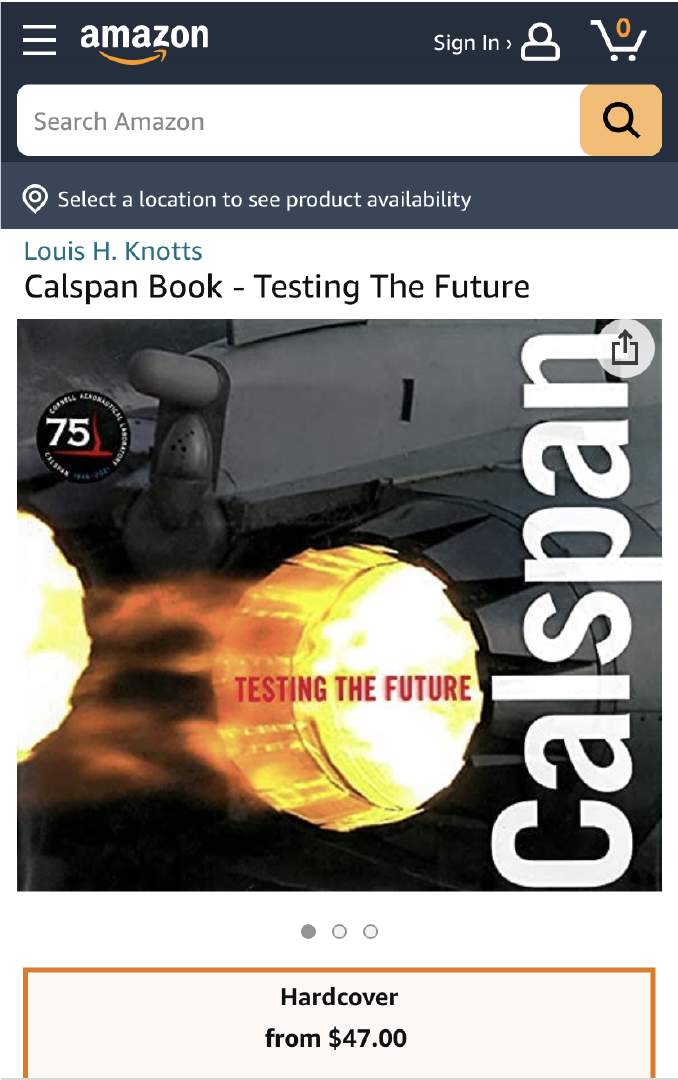Tap Sign In to log in

[x=496, y=43]
